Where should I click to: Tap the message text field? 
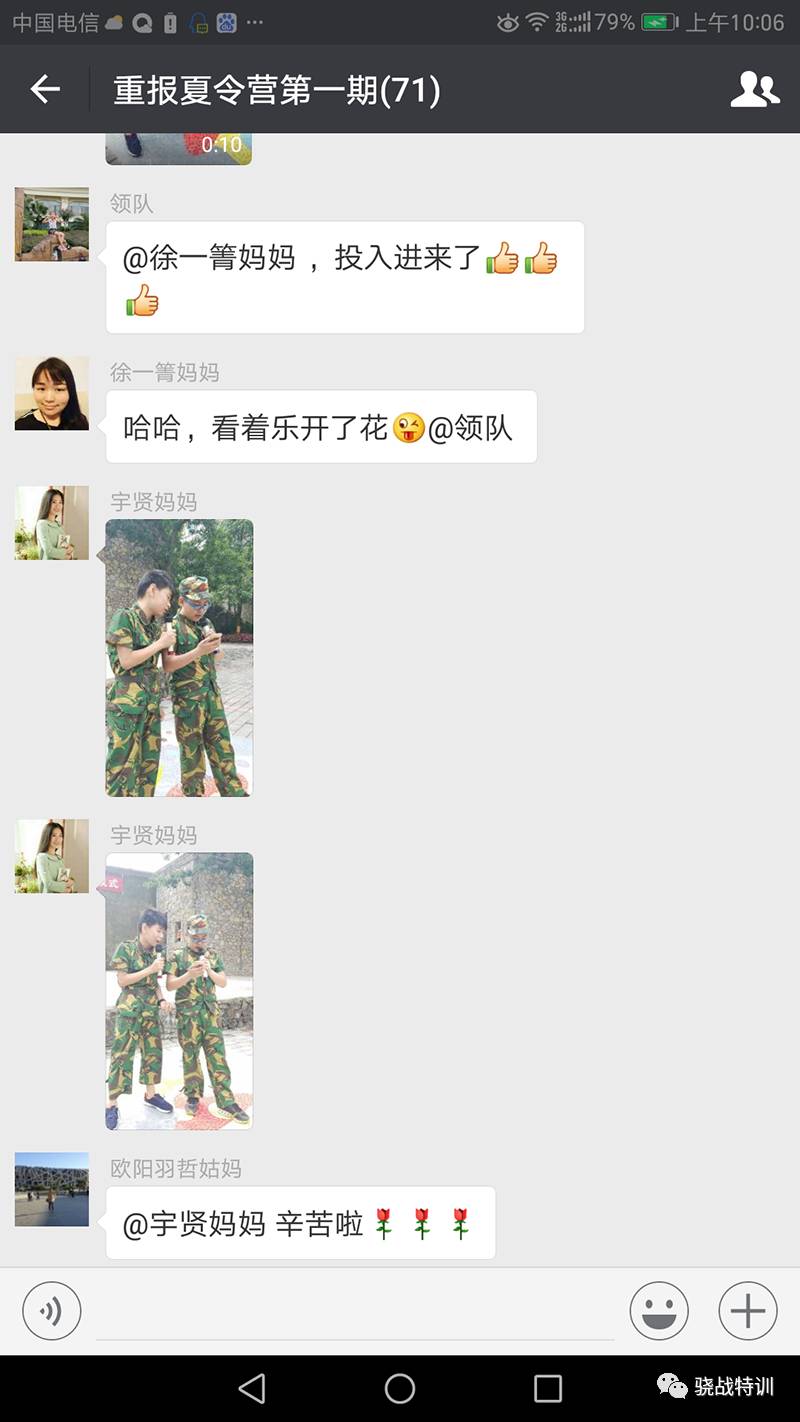tap(355, 1312)
